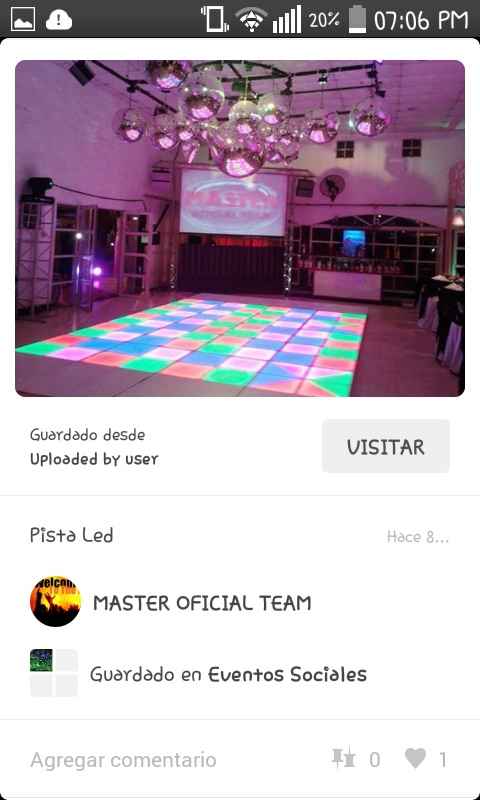Image resolution: width=480 pixels, height=800 pixels.
Task: Add a comment in Agregar comentario
Action: coord(123,760)
